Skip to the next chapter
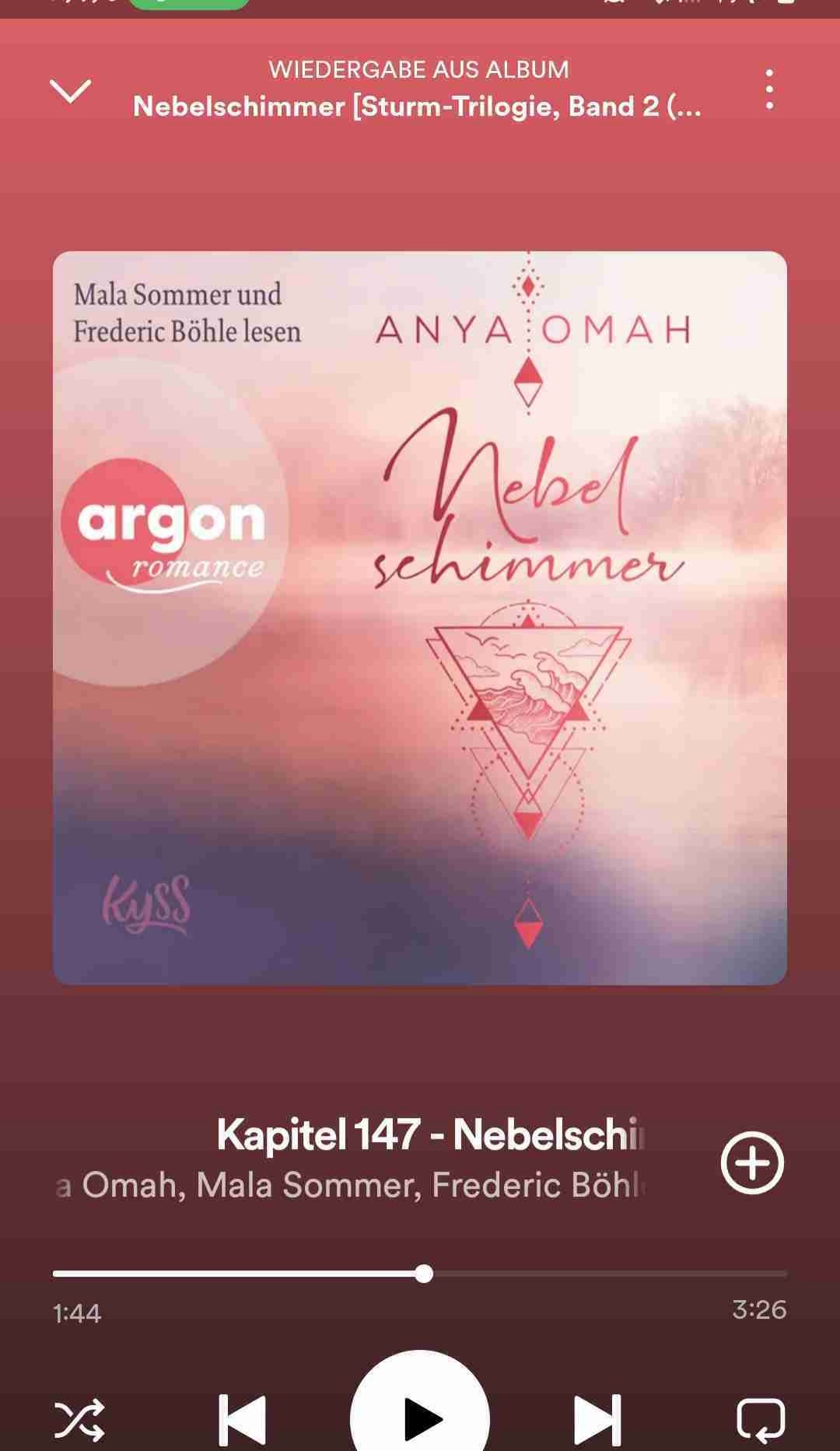 tap(597, 1418)
